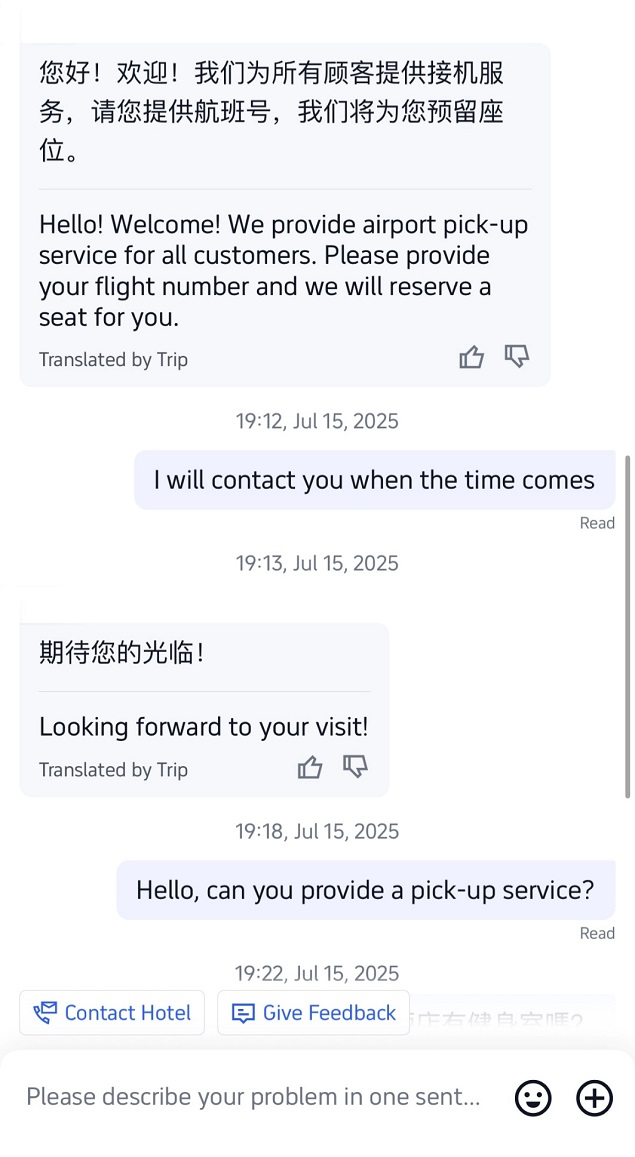Like the airport pick-up service translation
The image size is (635, 1157).
pos(471,357)
